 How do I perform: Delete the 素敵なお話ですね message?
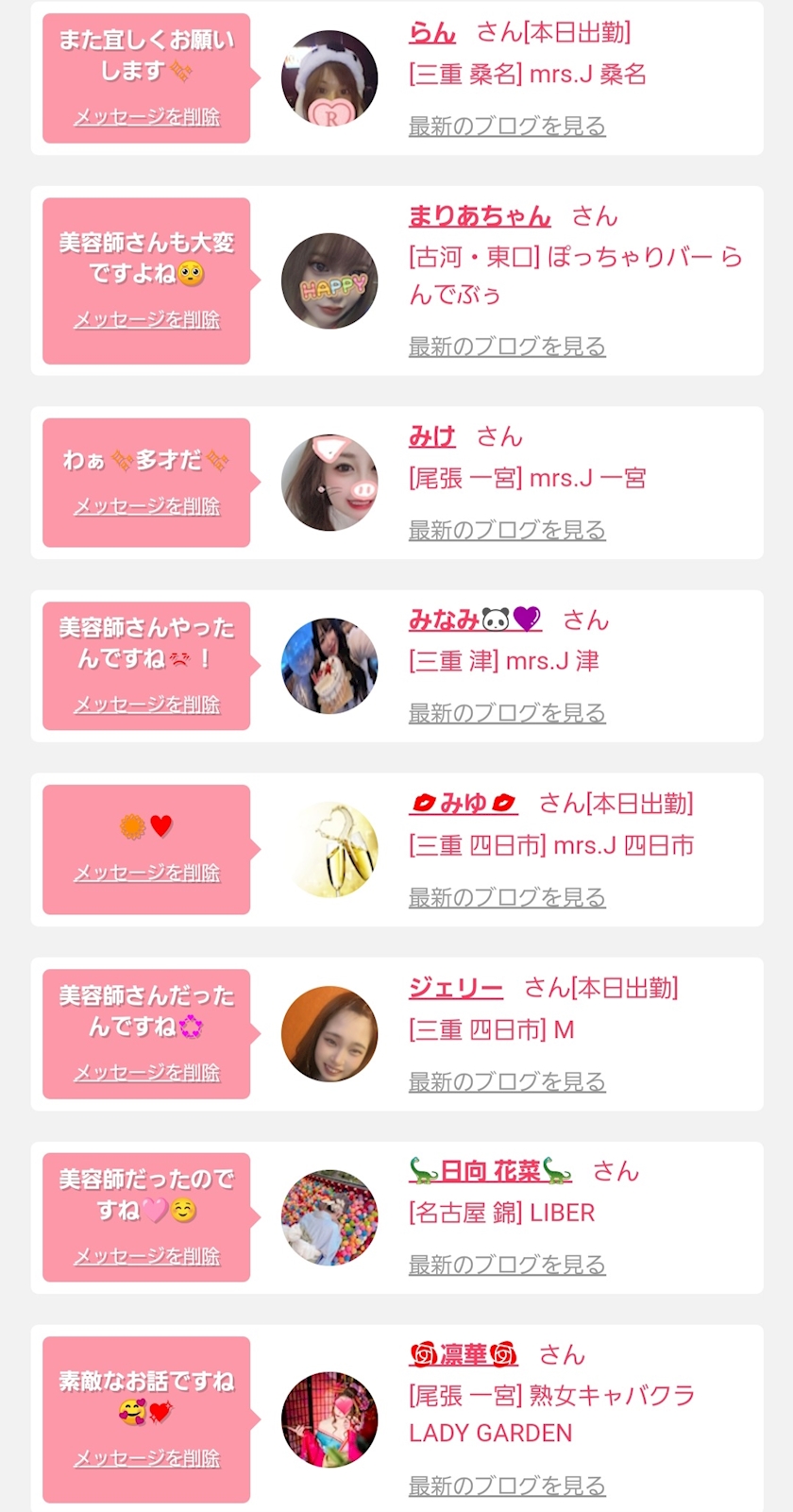click(x=147, y=1458)
